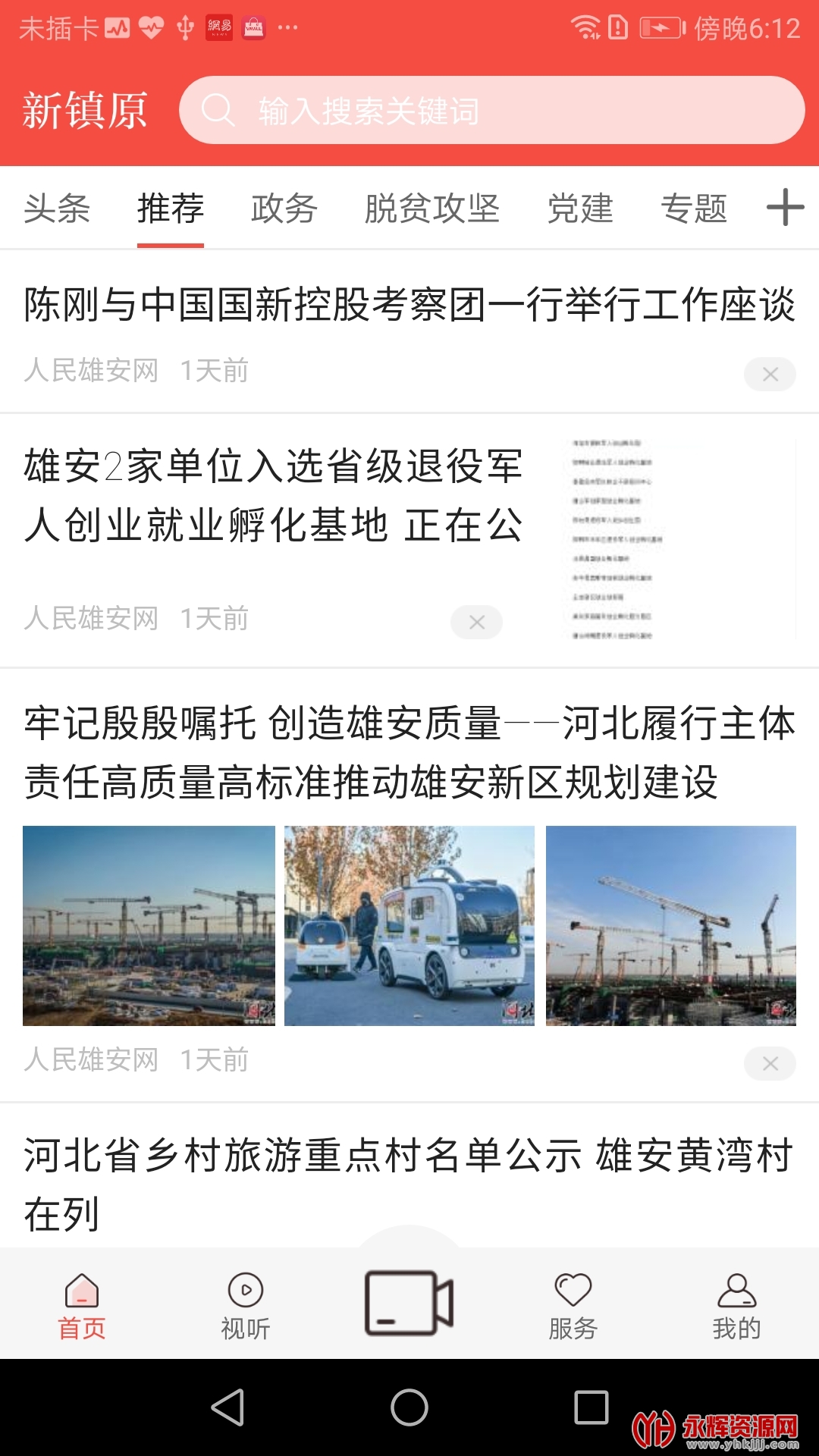This screenshot has width=819, height=1456.
Task: Tap the center video camera button
Action: 409,1302
